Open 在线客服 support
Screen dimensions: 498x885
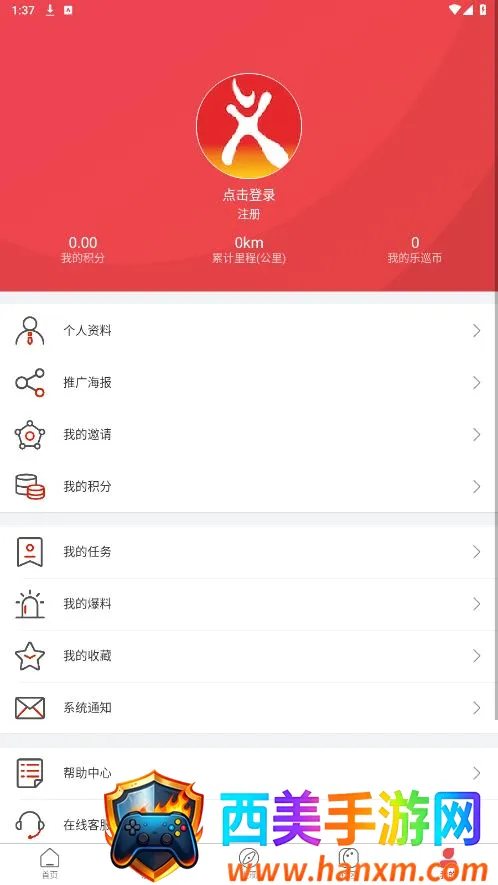(249, 824)
